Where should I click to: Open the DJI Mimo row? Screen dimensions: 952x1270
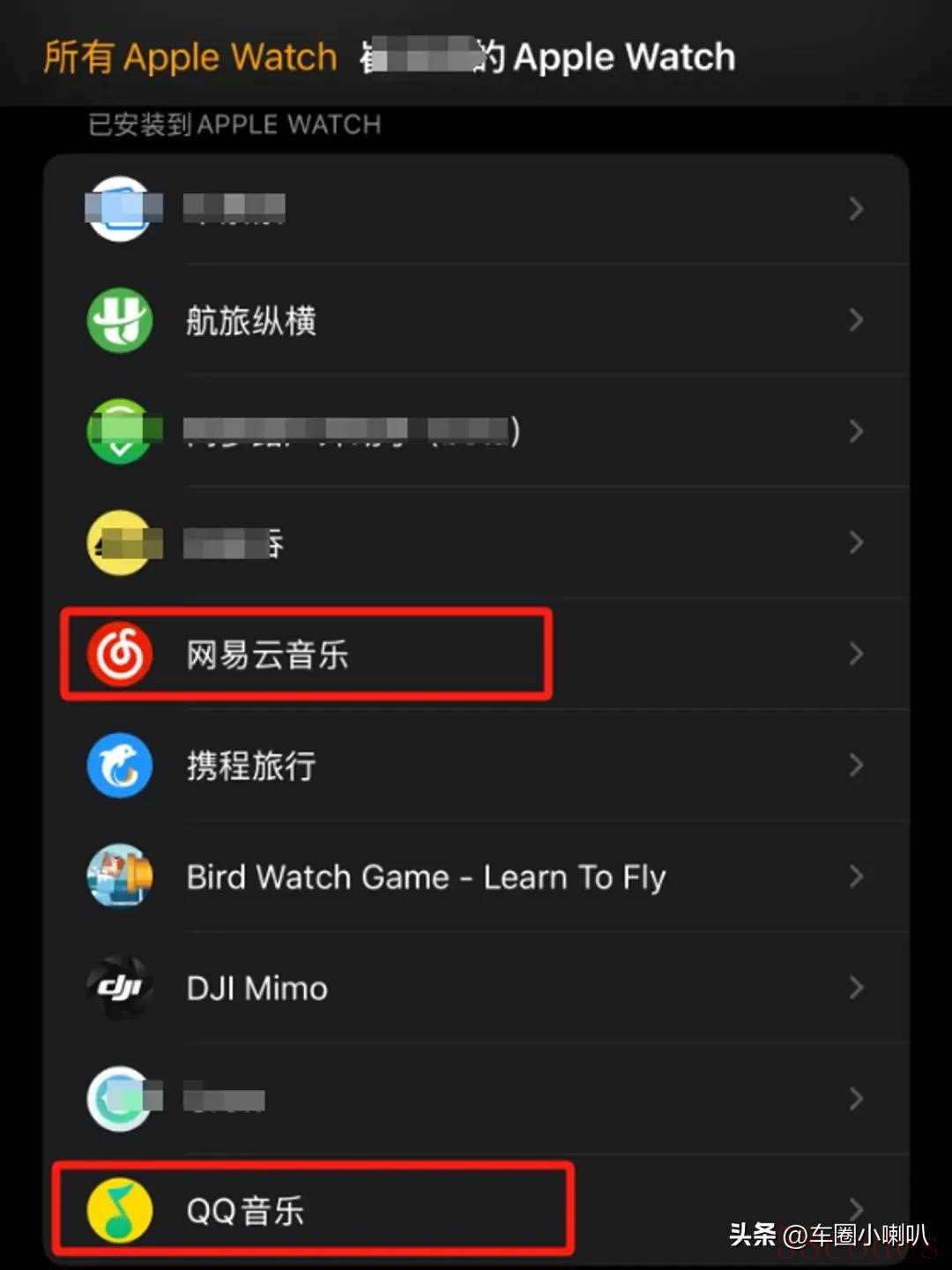(x=476, y=988)
